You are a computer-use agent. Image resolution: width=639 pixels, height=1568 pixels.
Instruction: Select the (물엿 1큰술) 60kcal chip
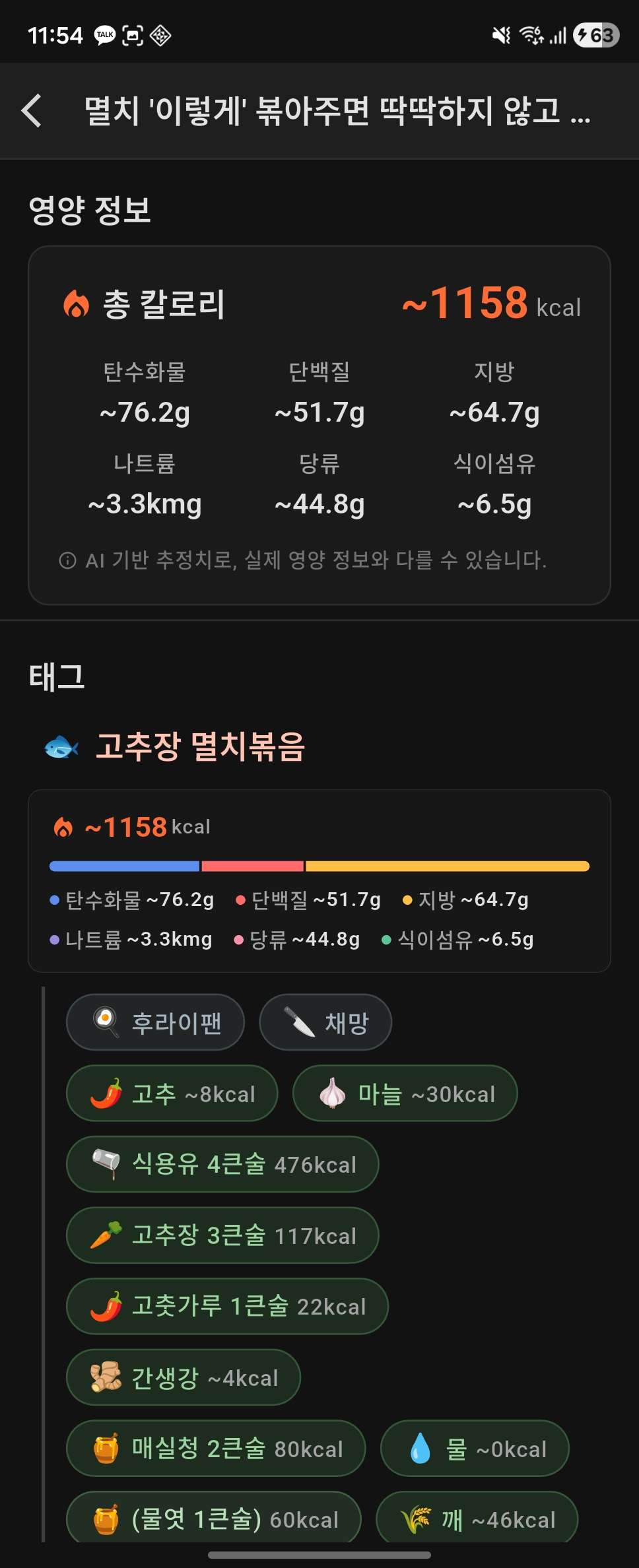pos(213,1519)
